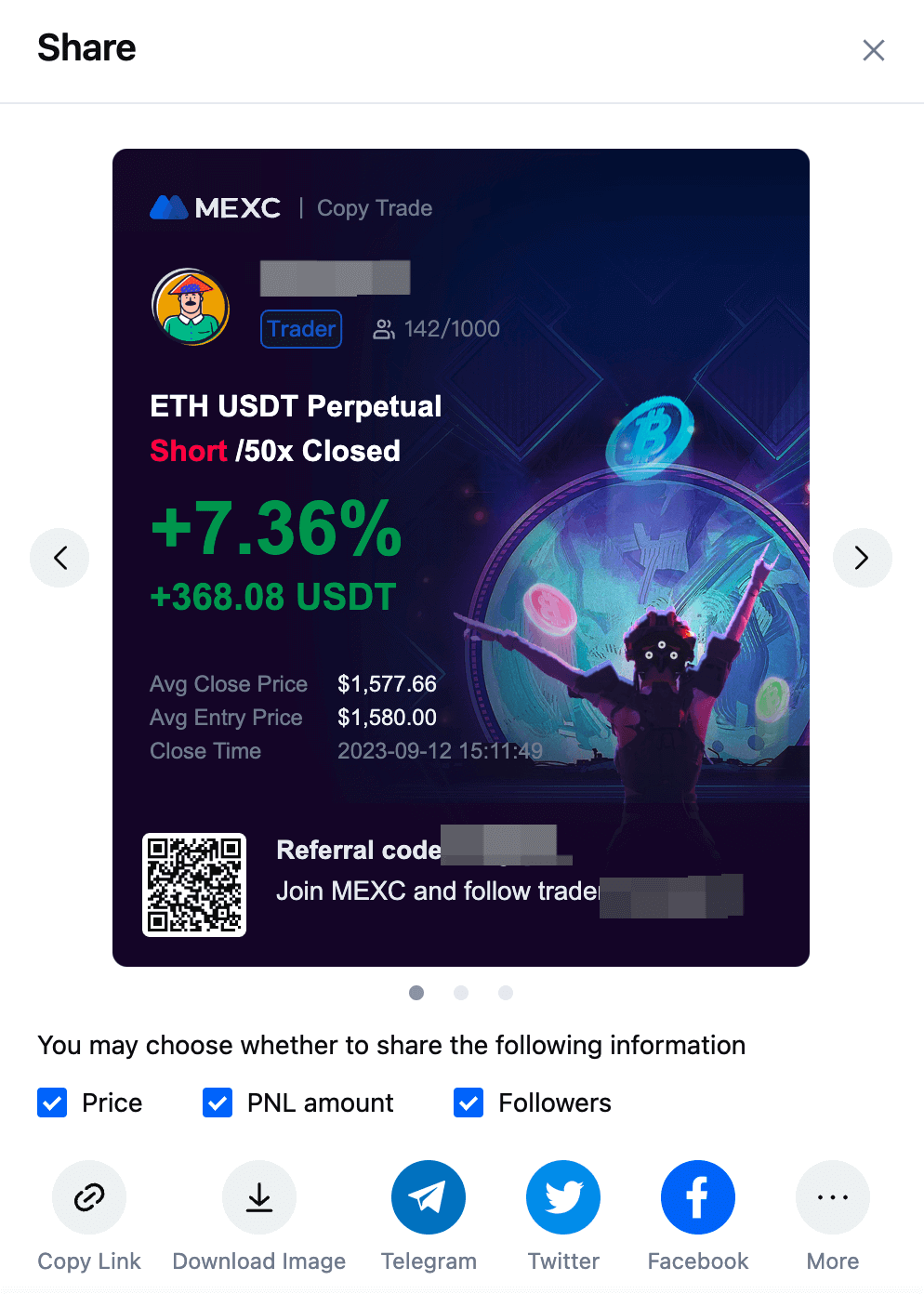The width and height of the screenshot is (924, 1294).
Task: Open More sharing options
Action: tap(833, 1197)
